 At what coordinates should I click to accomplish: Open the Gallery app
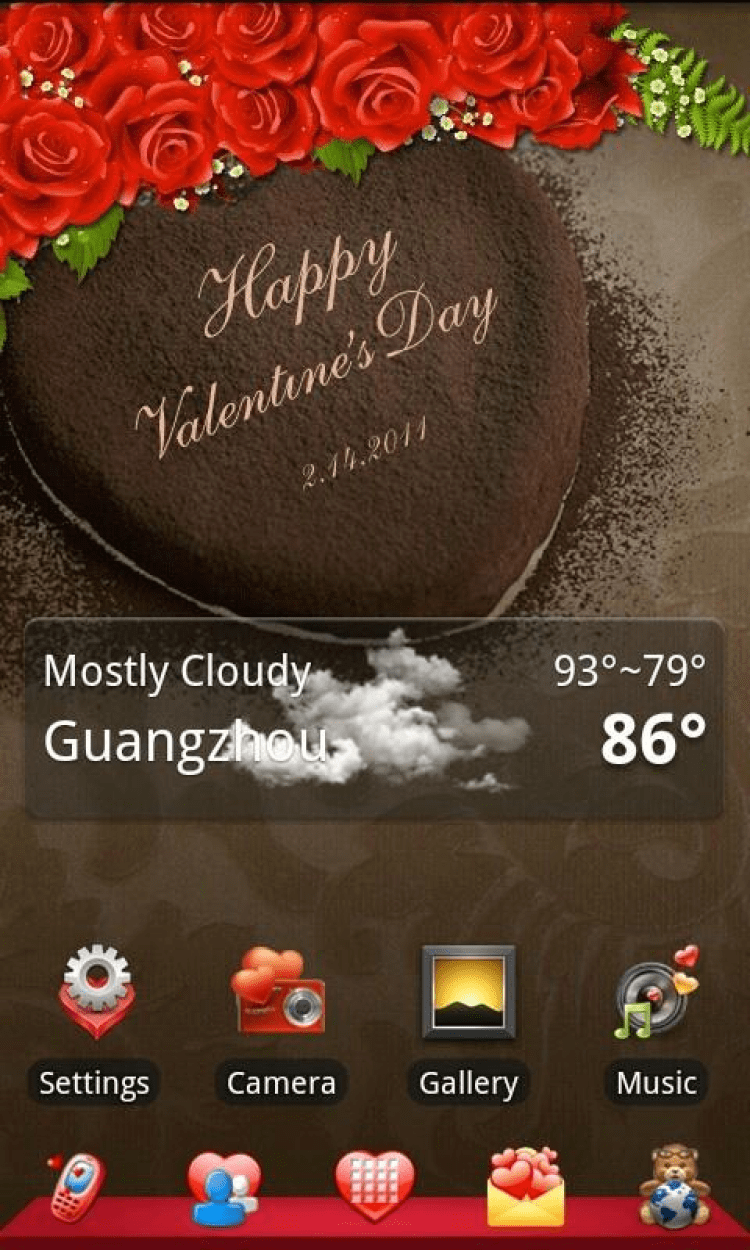coord(468,993)
